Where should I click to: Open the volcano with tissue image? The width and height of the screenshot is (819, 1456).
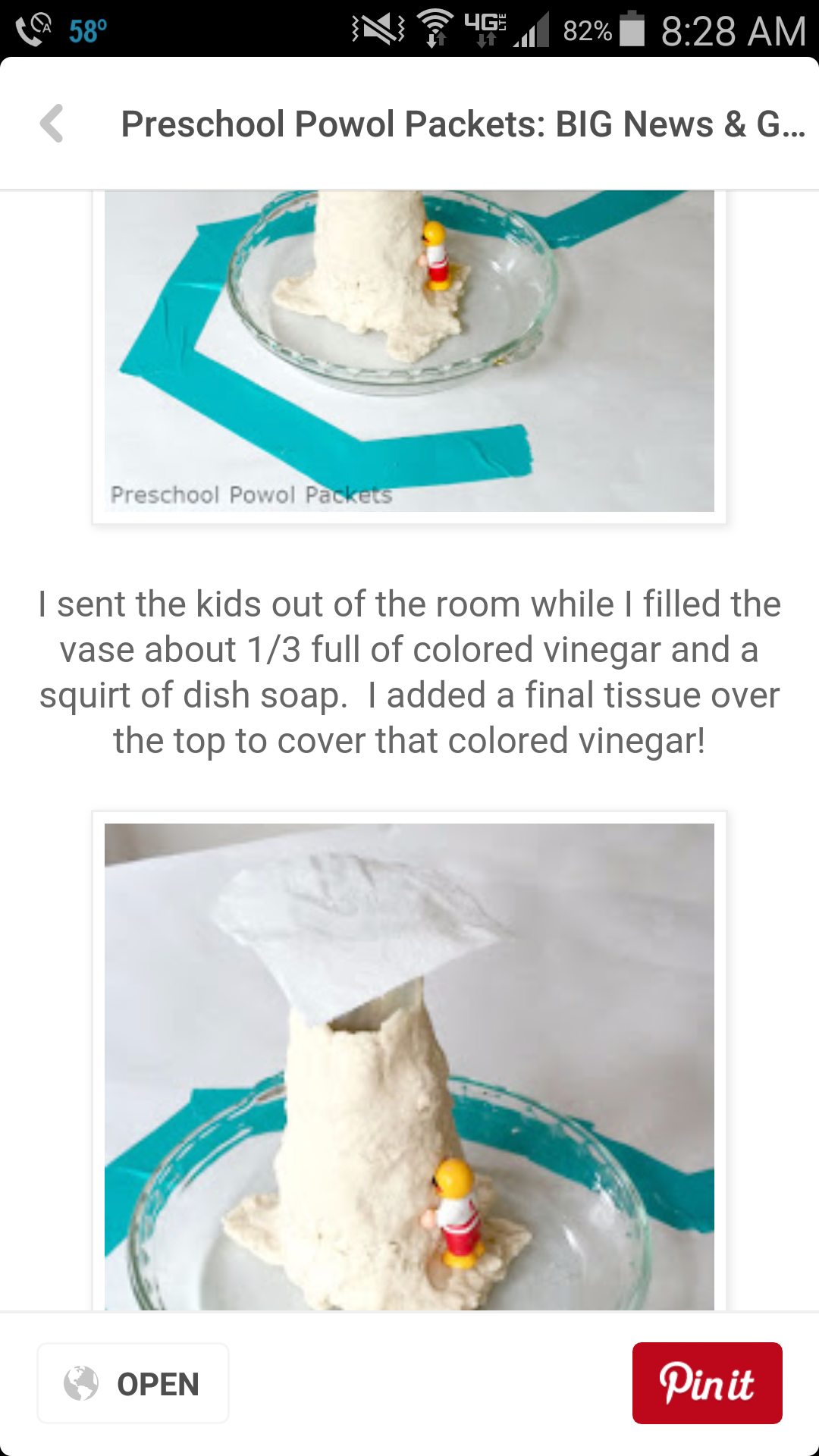click(x=409, y=1067)
